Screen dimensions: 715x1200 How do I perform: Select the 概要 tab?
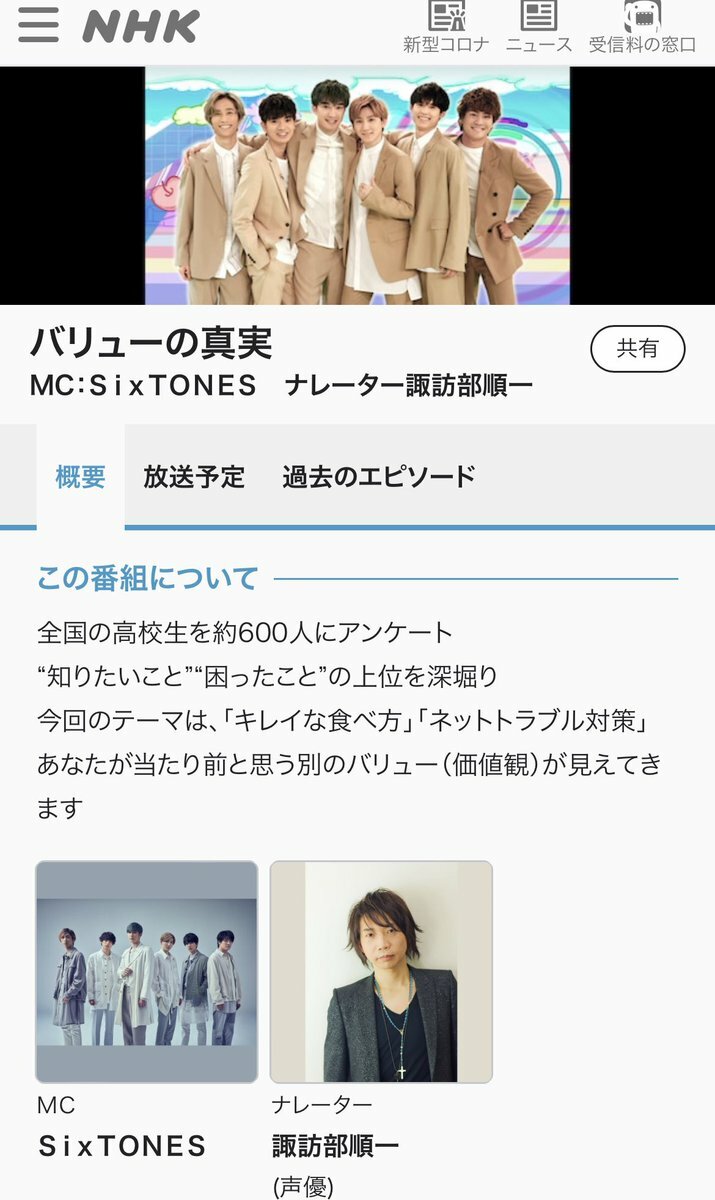click(80, 477)
